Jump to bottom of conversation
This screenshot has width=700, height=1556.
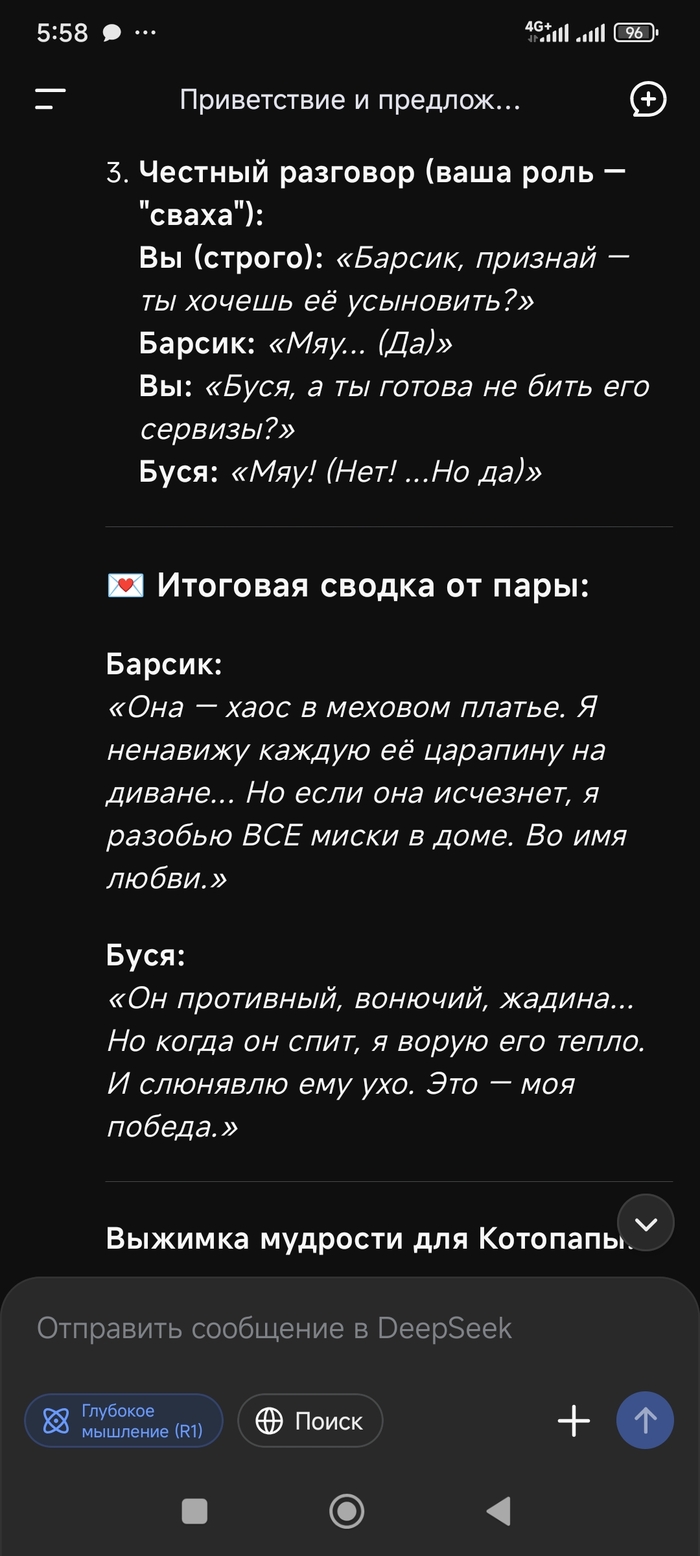(x=646, y=1223)
